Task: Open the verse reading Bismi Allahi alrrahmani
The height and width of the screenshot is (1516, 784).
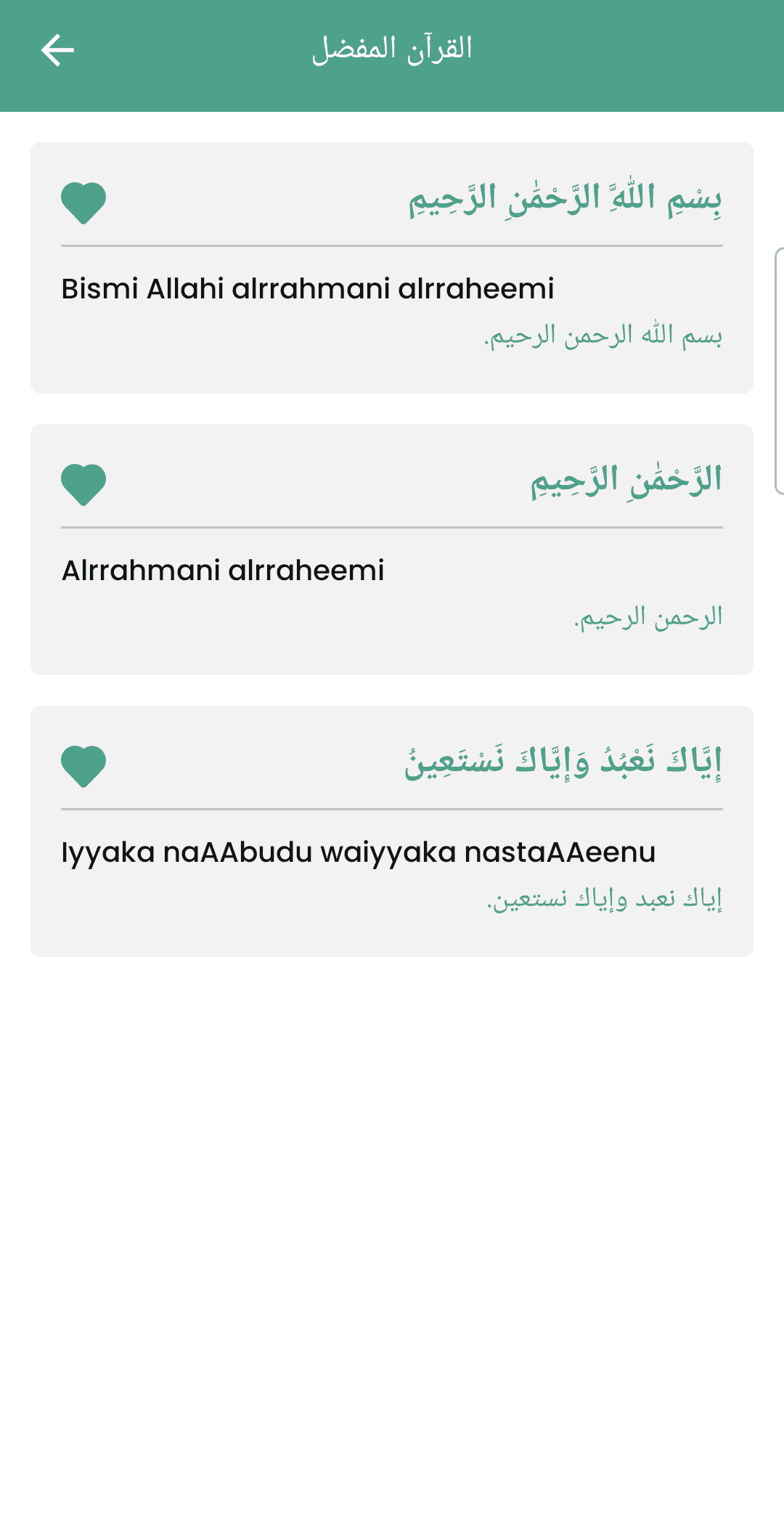Action: click(308, 288)
